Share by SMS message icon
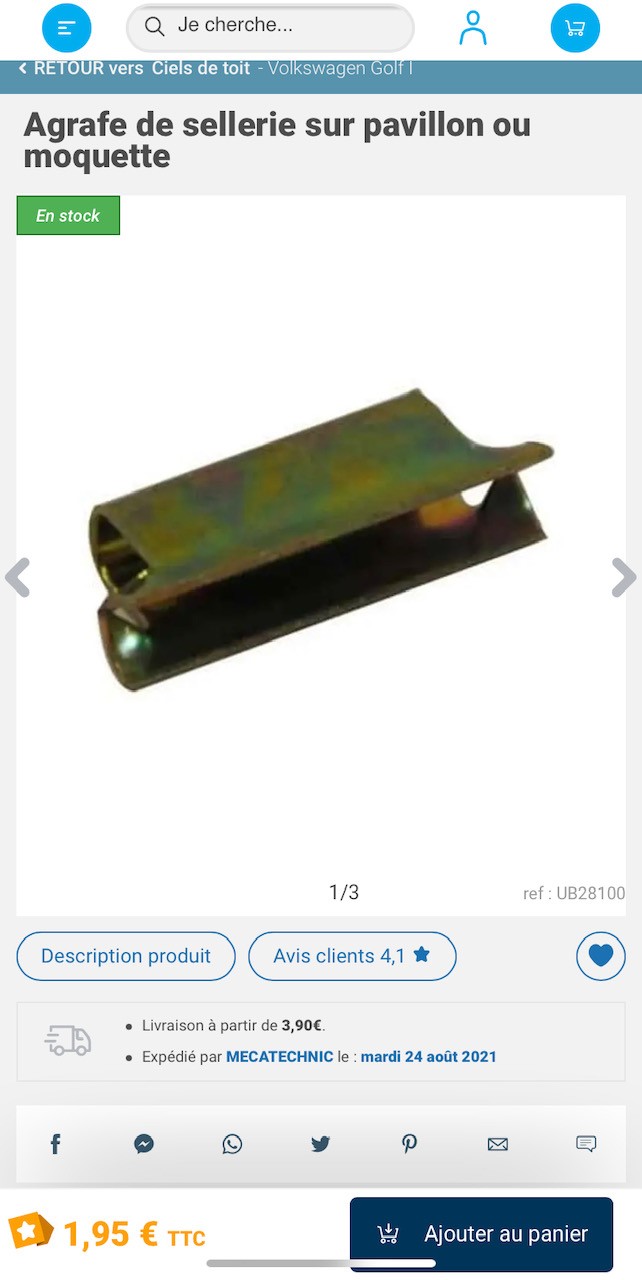The image size is (642, 1280). pyautogui.click(x=586, y=1144)
